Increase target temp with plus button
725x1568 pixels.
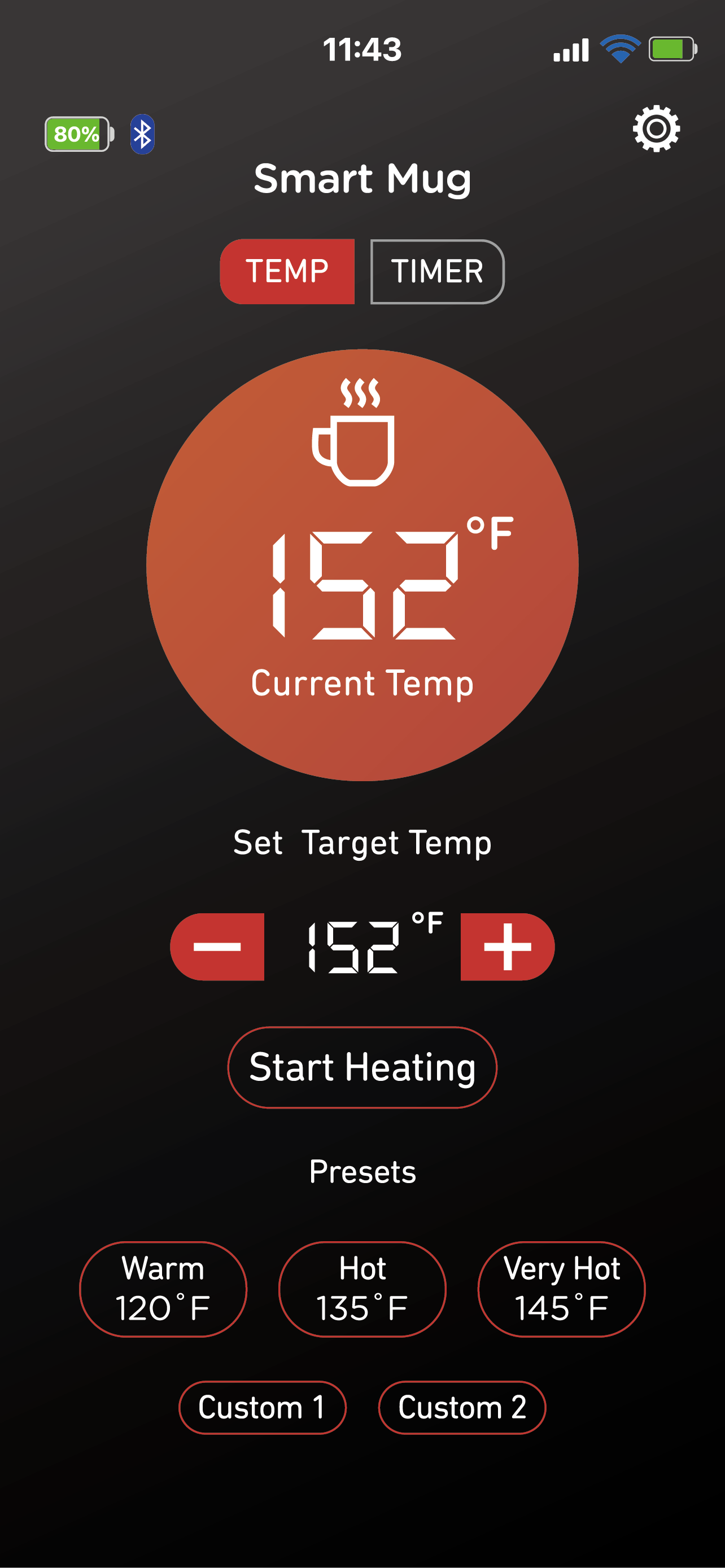click(x=507, y=947)
